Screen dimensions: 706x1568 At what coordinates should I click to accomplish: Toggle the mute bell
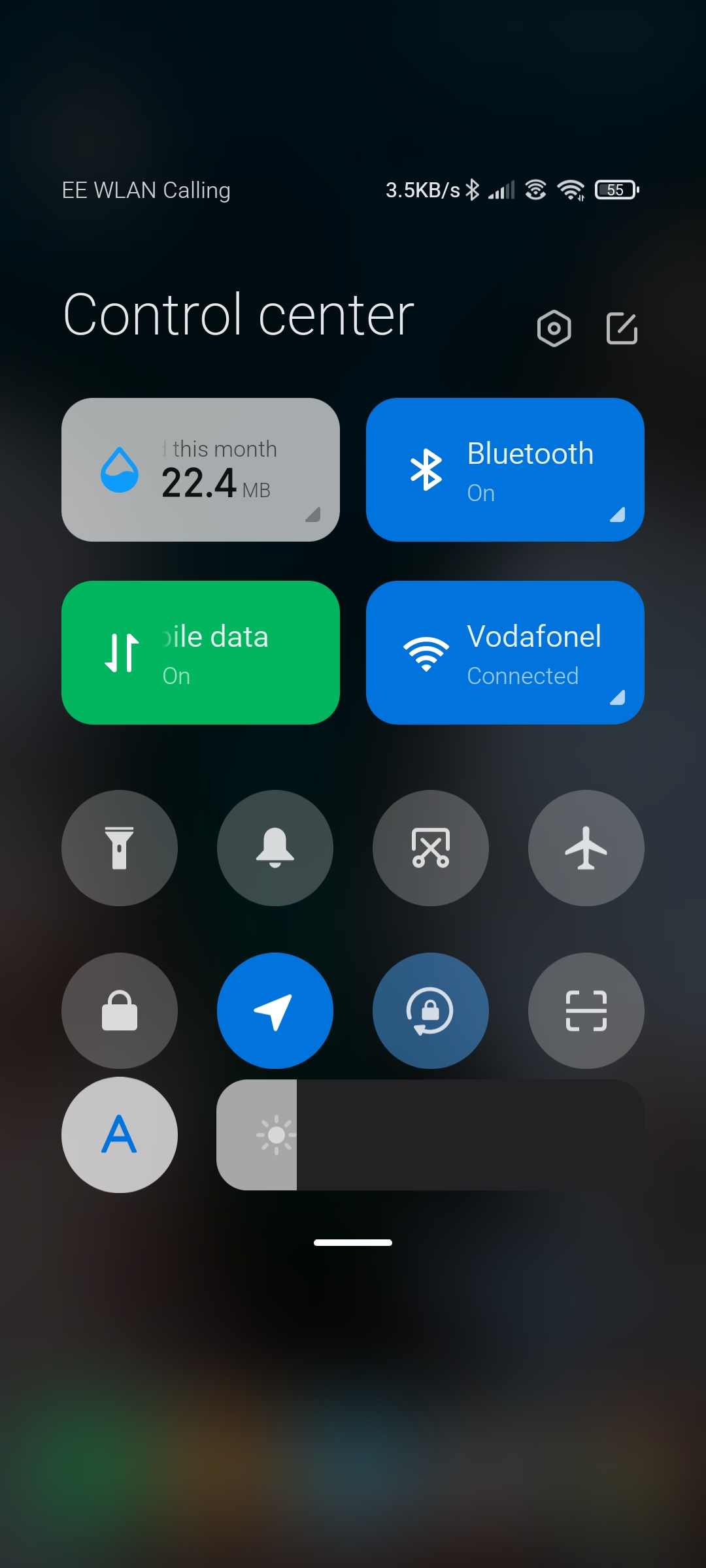[x=275, y=848]
